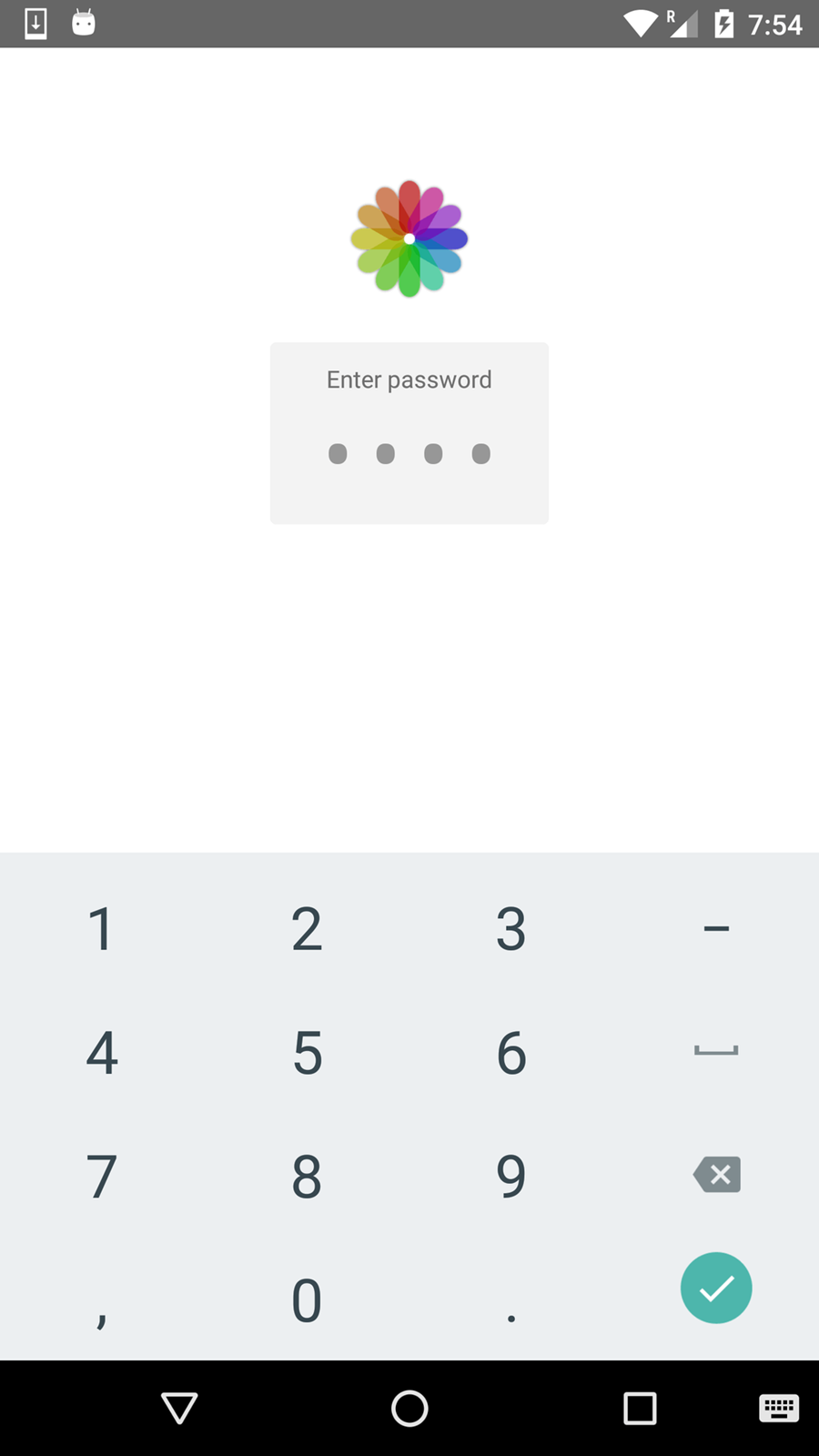Screen dimensions: 819x1456
Task: Enter digit 2 on the keypad
Action: point(307,929)
